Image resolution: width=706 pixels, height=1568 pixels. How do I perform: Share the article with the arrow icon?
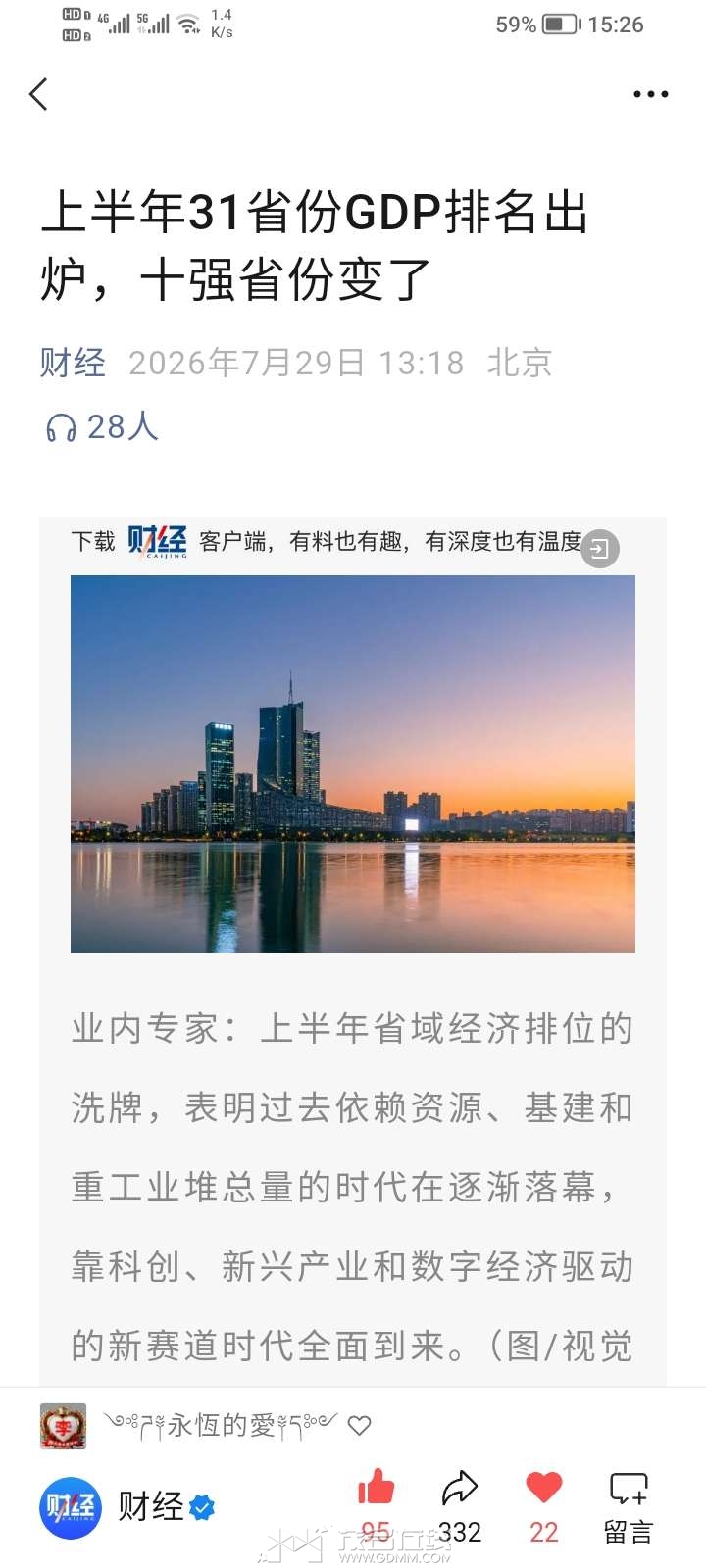point(459,1489)
